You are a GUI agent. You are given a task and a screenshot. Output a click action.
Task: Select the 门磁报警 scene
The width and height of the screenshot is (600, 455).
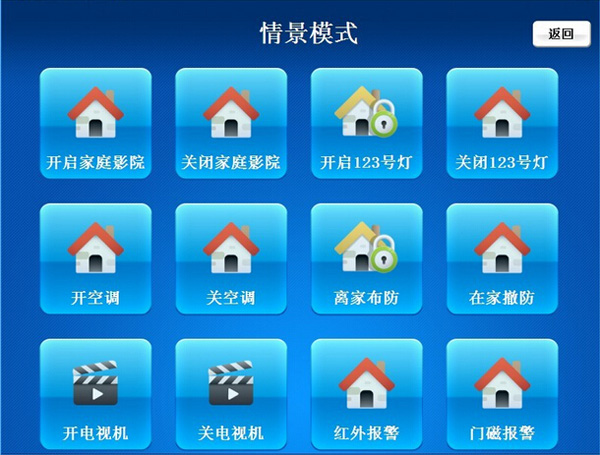(501, 395)
